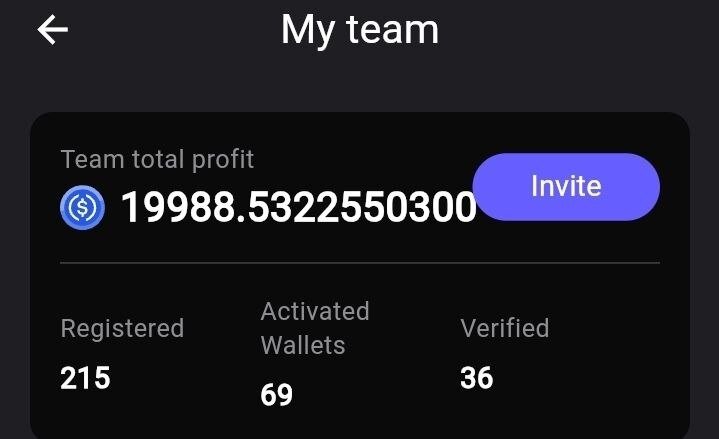
Task: Tap the Invite button
Action: (x=566, y=187)
